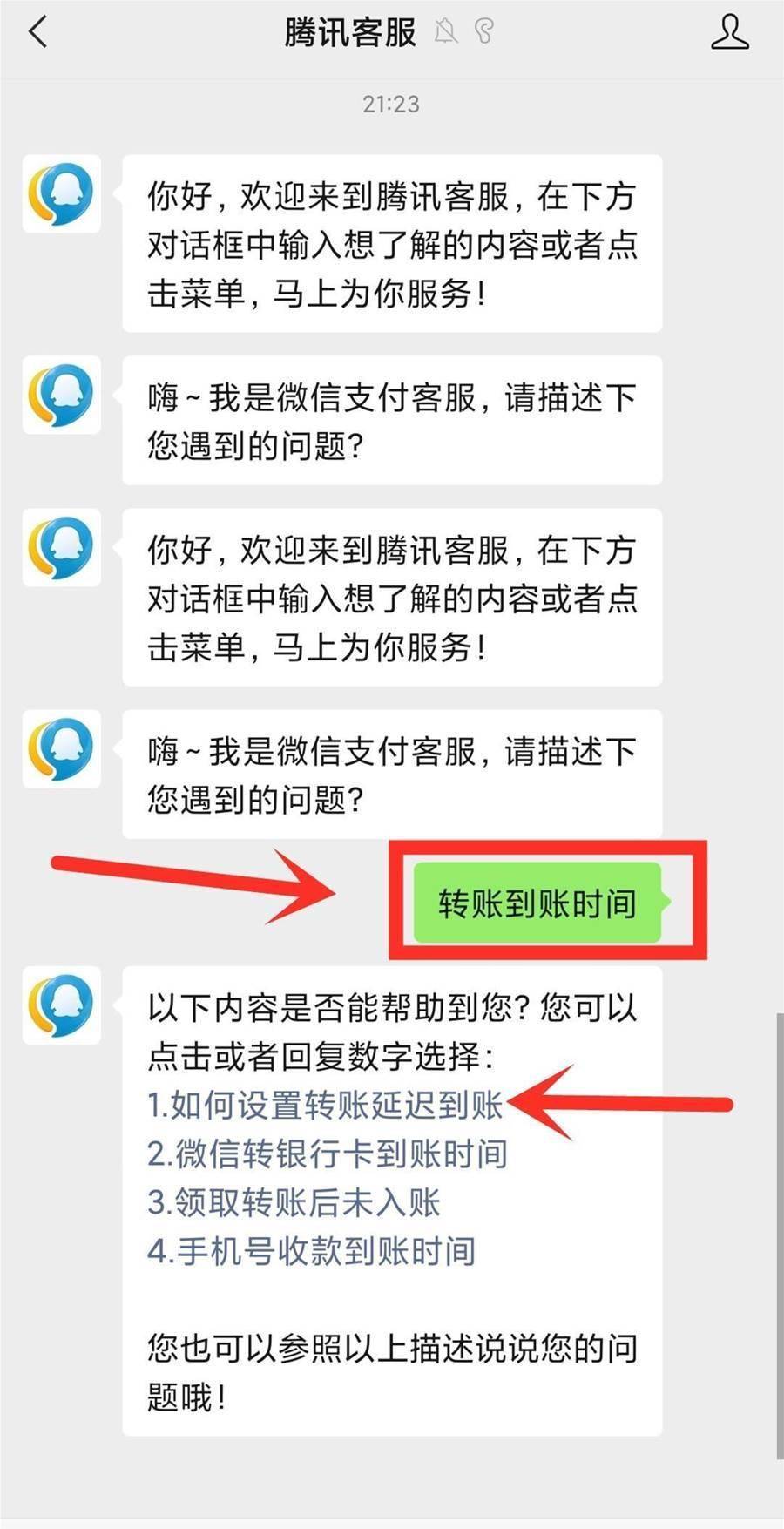Select 1.如何设置转账延迟到账 link
Image resolution: width=784 pixels, height=1529 pixels.
tap(325, 1105)
